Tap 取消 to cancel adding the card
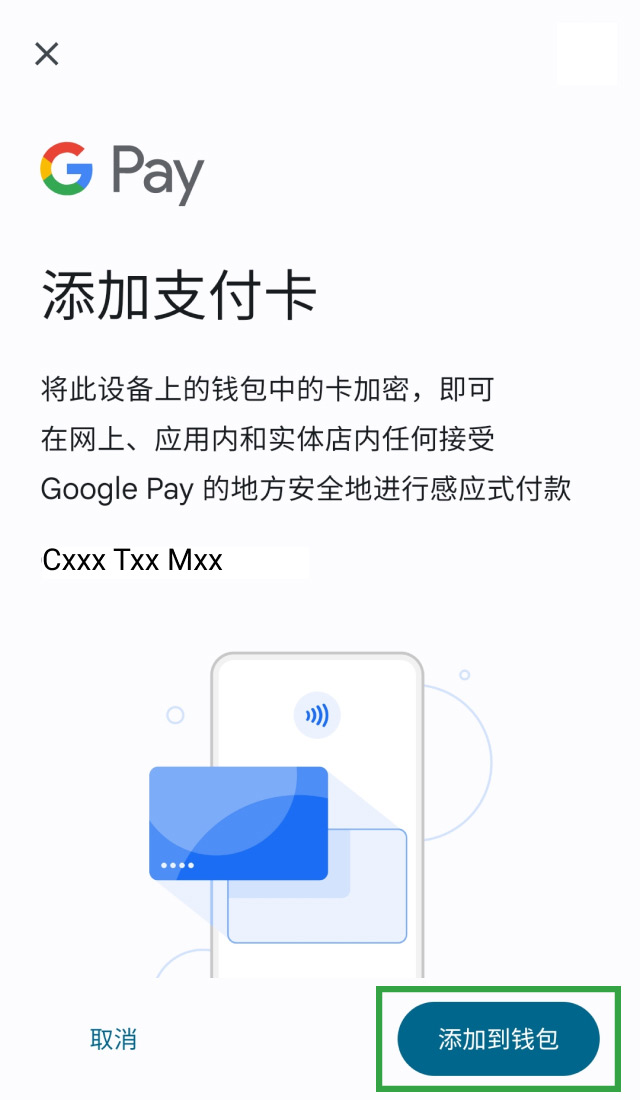640x1100 pixels. pyautogui.click(x=113, y=1039)
